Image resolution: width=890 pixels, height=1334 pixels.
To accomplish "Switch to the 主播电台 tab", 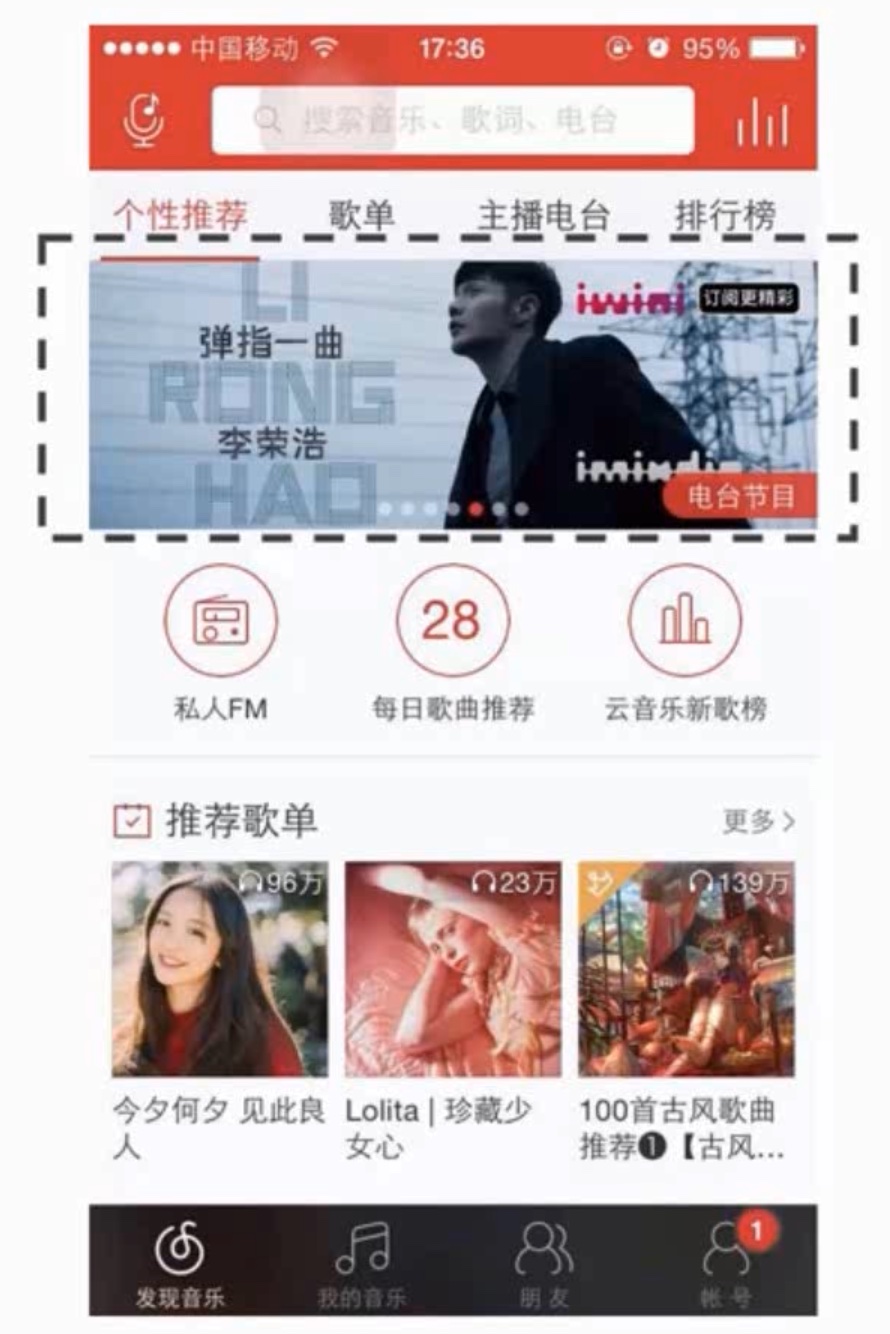I will point(543,216).
